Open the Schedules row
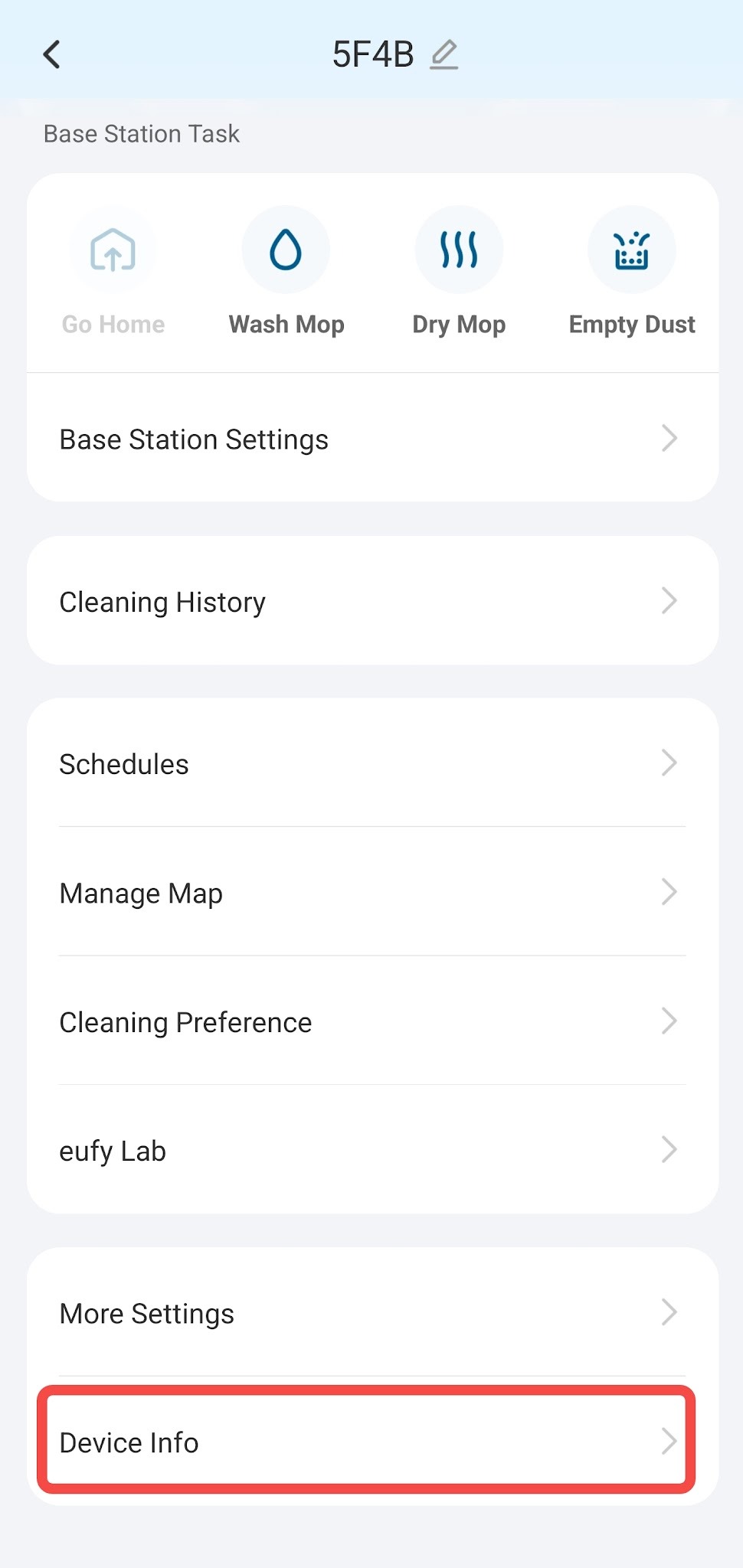Image resolution: width=743 pixels, height=1568 pixels. [x=372, y=763]
